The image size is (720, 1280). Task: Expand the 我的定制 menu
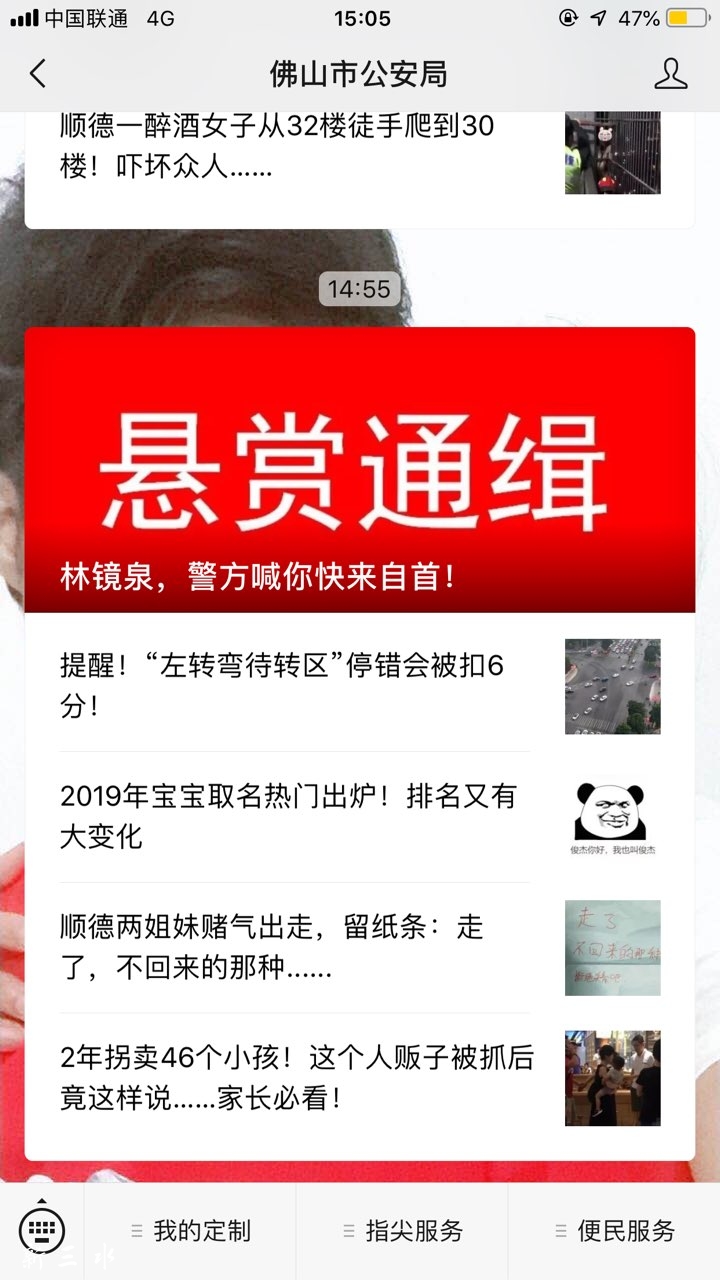click(191, 1231)
